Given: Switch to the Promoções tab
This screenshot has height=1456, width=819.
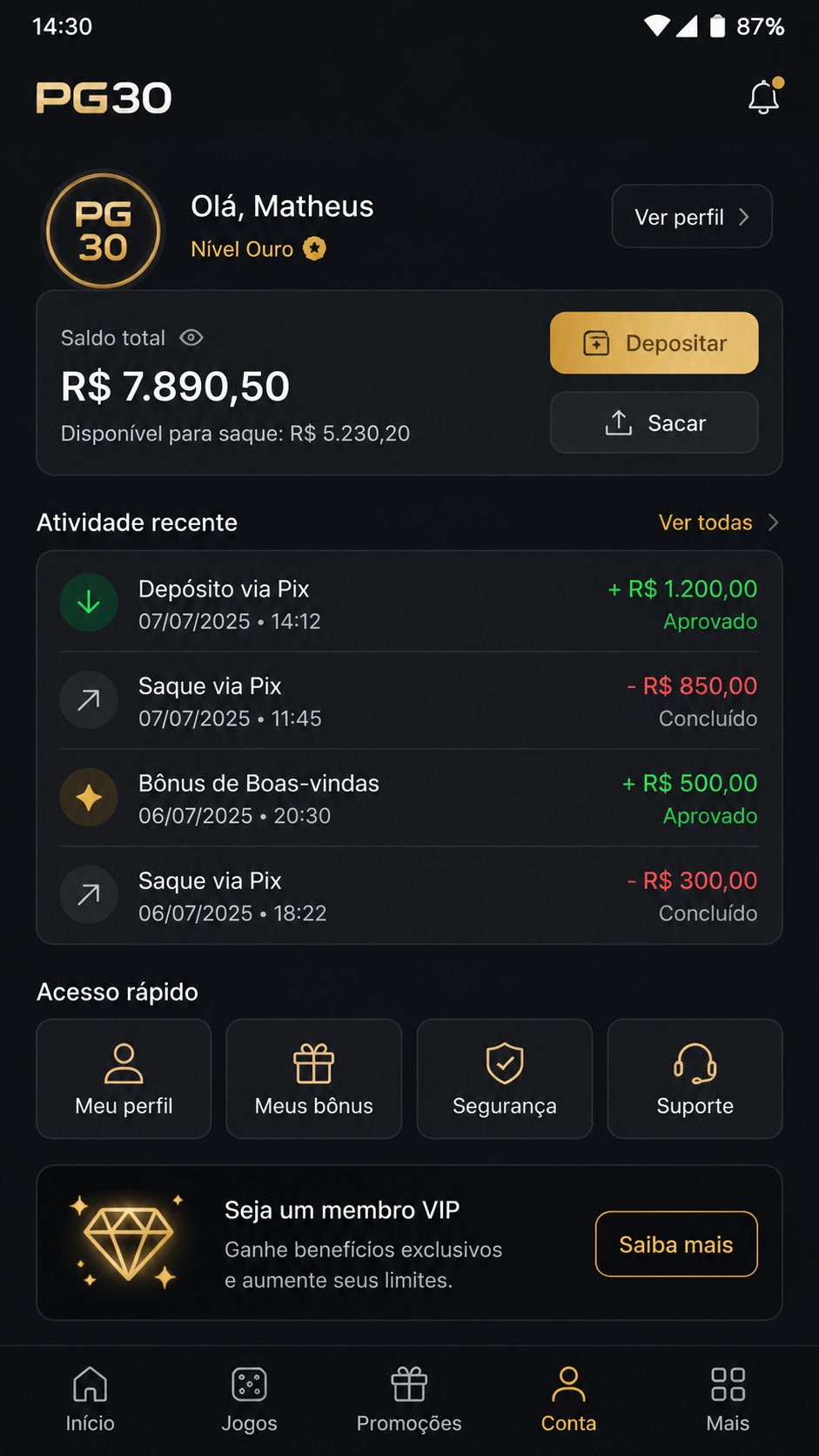Looking at the screenshot, I should click(x=409, y=1399).
